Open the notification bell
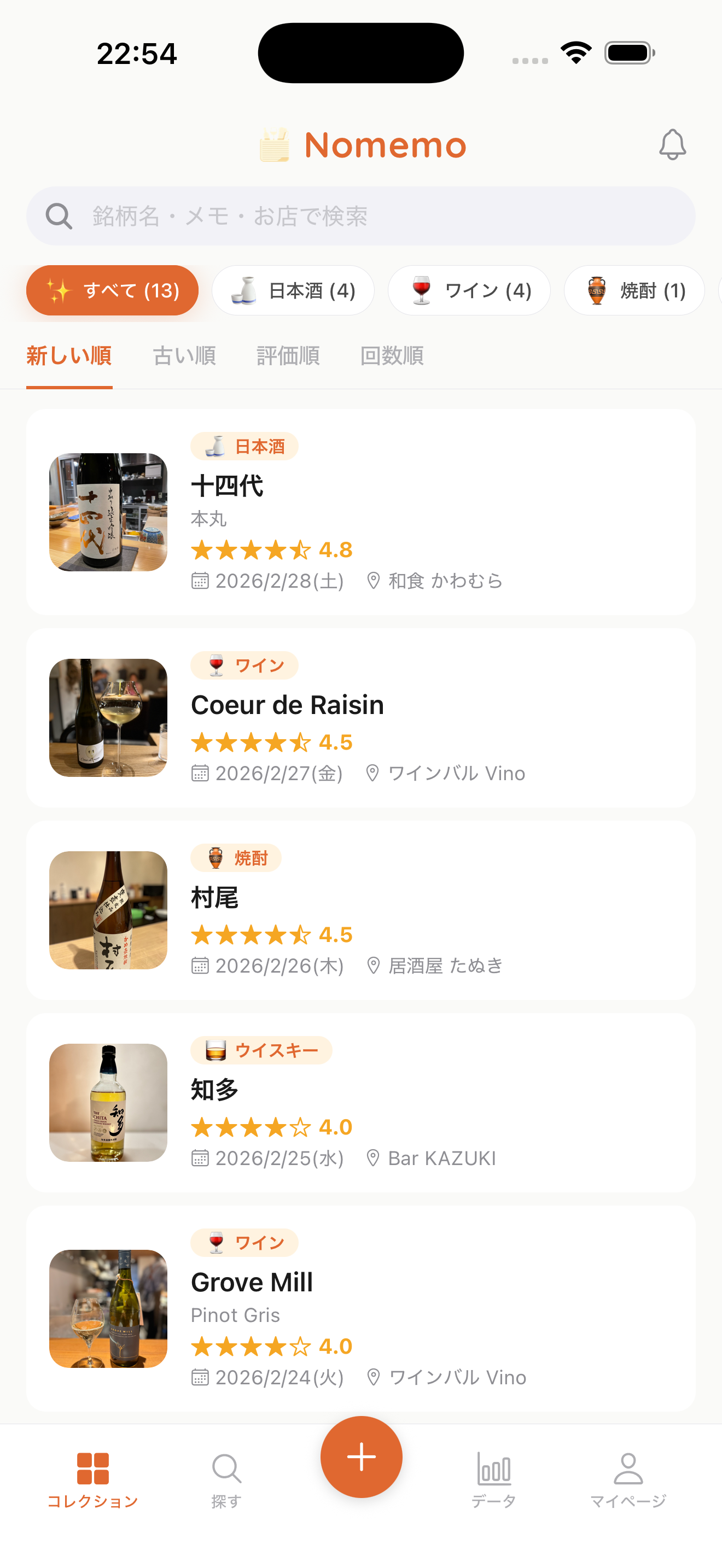Screen dimensions: 722x1568 point(672,144)
